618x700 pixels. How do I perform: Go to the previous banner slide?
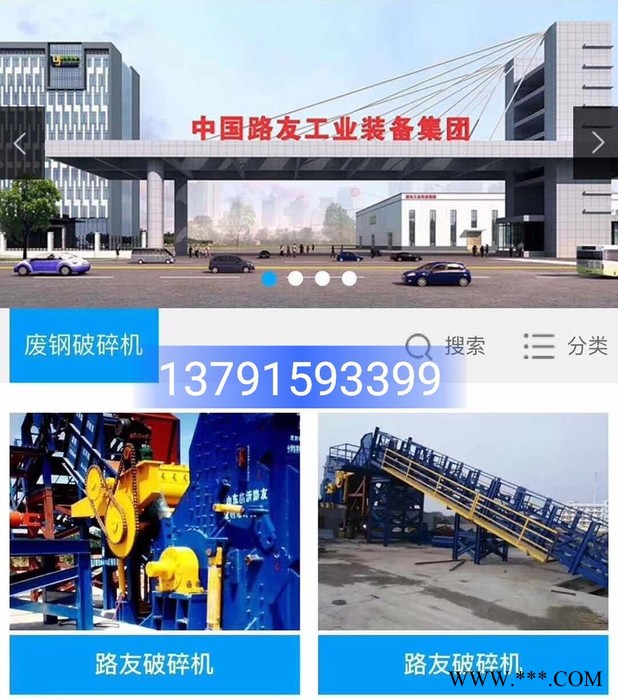(x=19, y=143)
